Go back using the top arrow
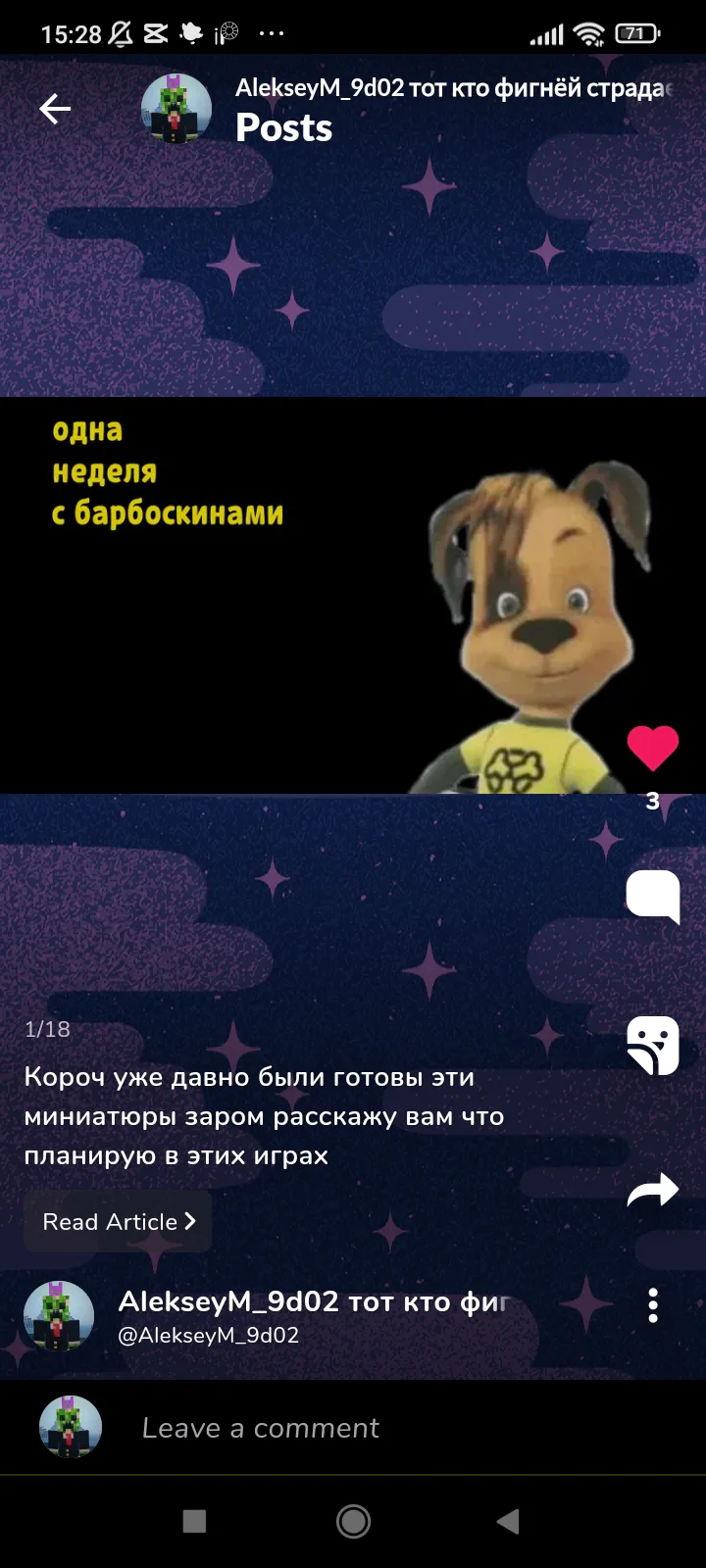The height and width of the screenshot is (1568, 706). pyautogui.click(x=55, y=109)
